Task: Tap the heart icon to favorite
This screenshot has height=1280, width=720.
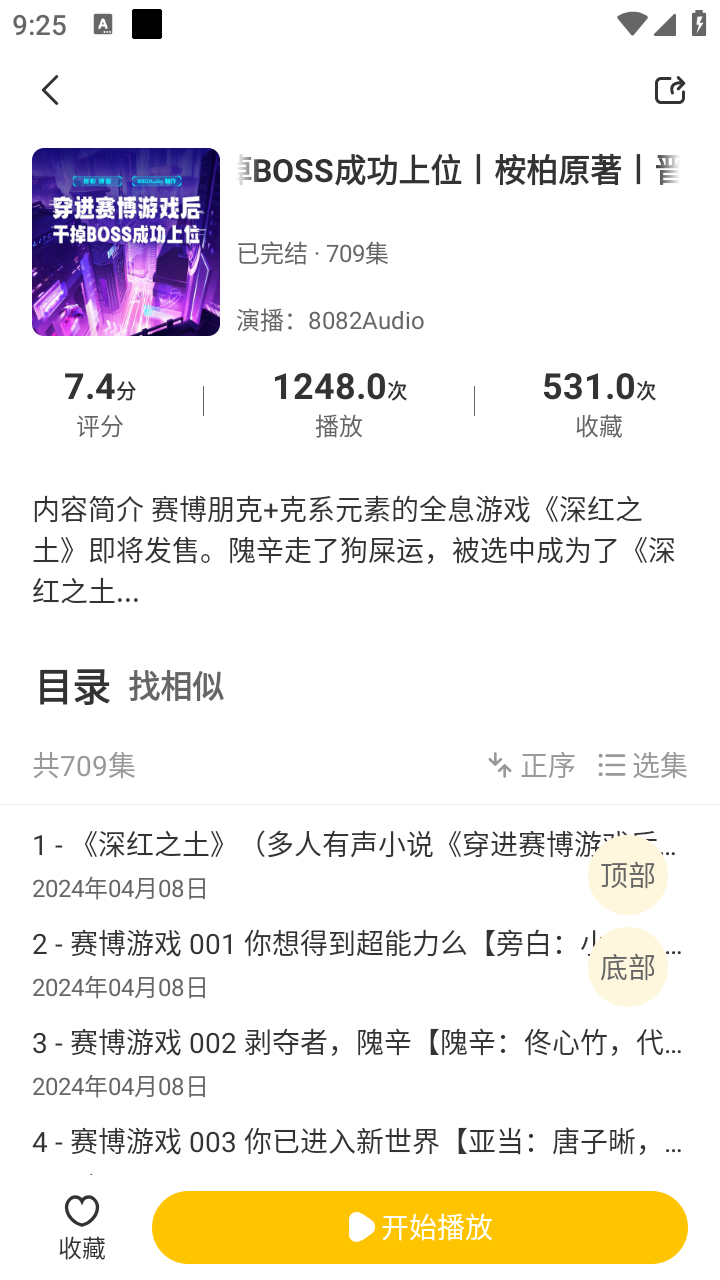Action: pos(81,1211)
